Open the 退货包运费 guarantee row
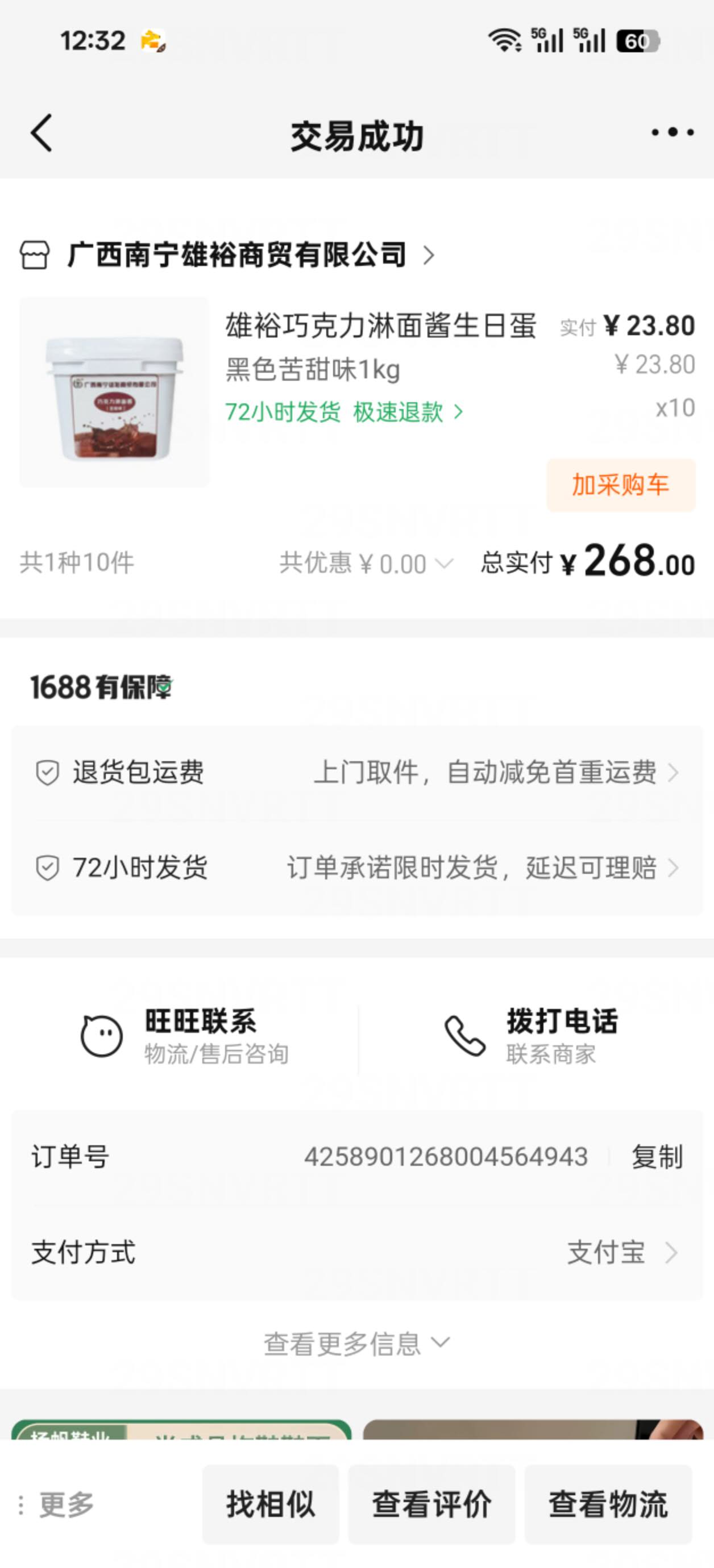The height and width of the screenshot is (1568, 714). [x=357, y=773]
